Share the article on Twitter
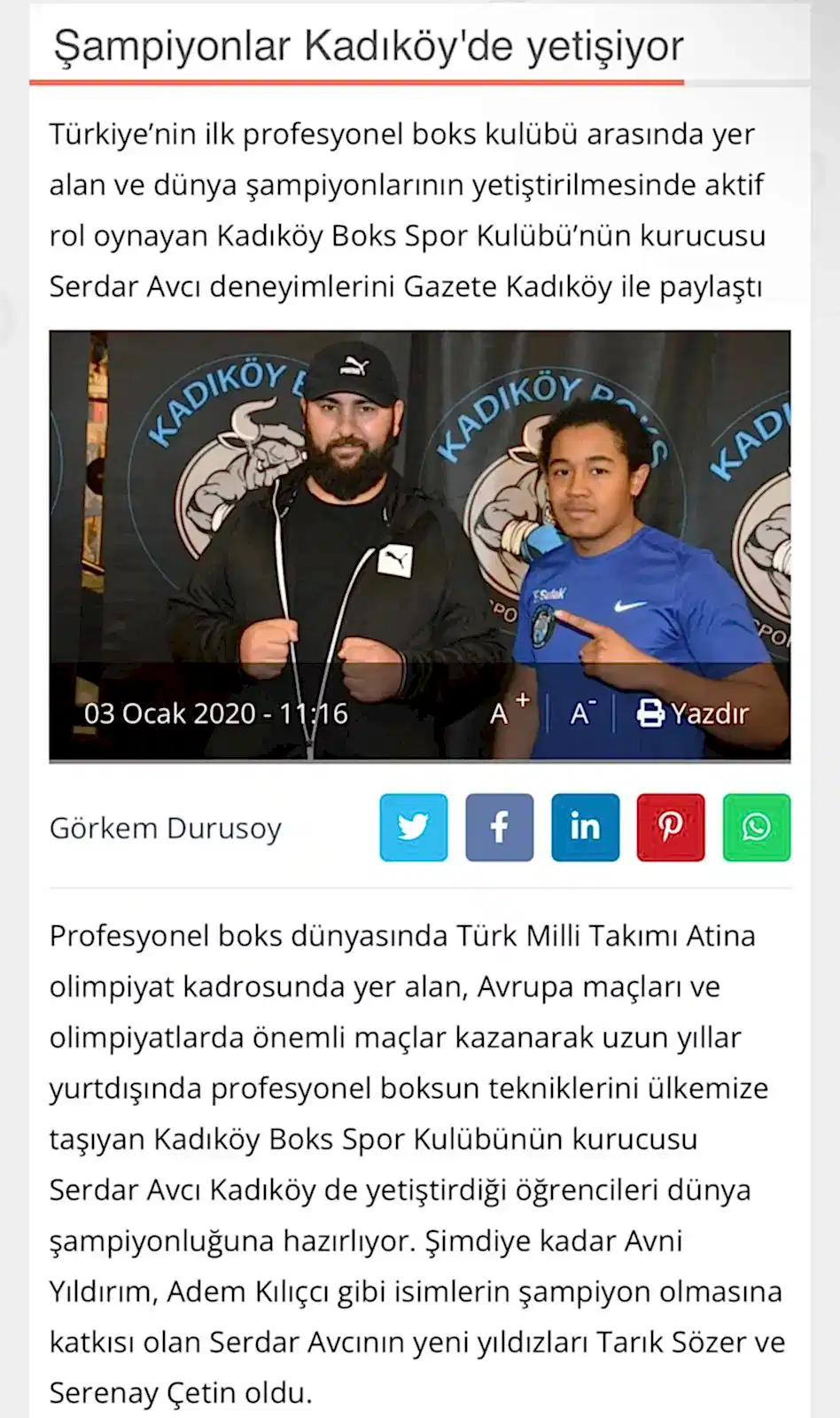This screenshot has height=1418, width=840. pyautogui.click(x=414, y=828)
